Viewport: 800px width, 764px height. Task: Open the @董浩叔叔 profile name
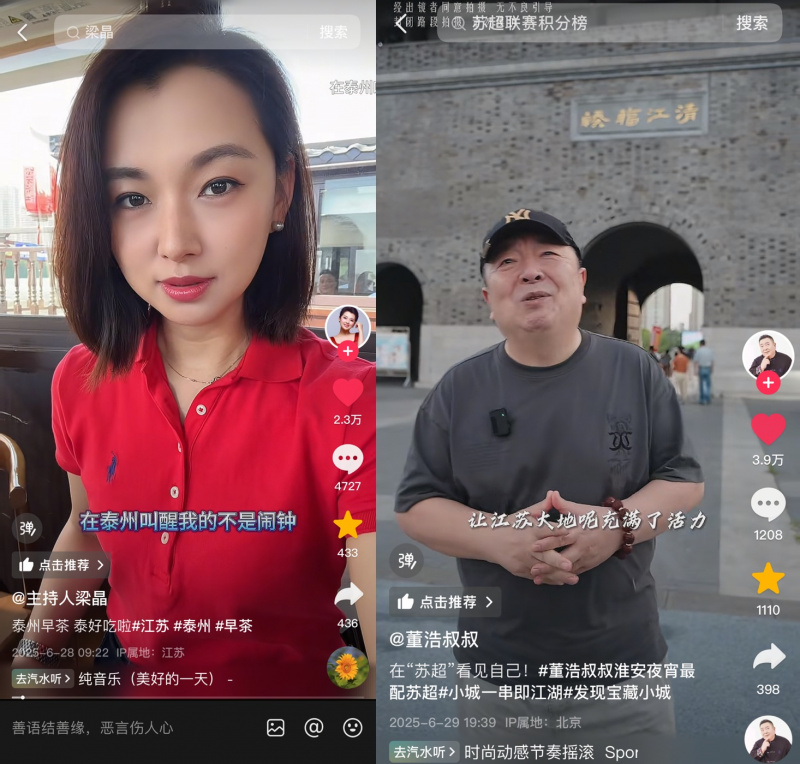pyautogui.click(x=435, y=640)
